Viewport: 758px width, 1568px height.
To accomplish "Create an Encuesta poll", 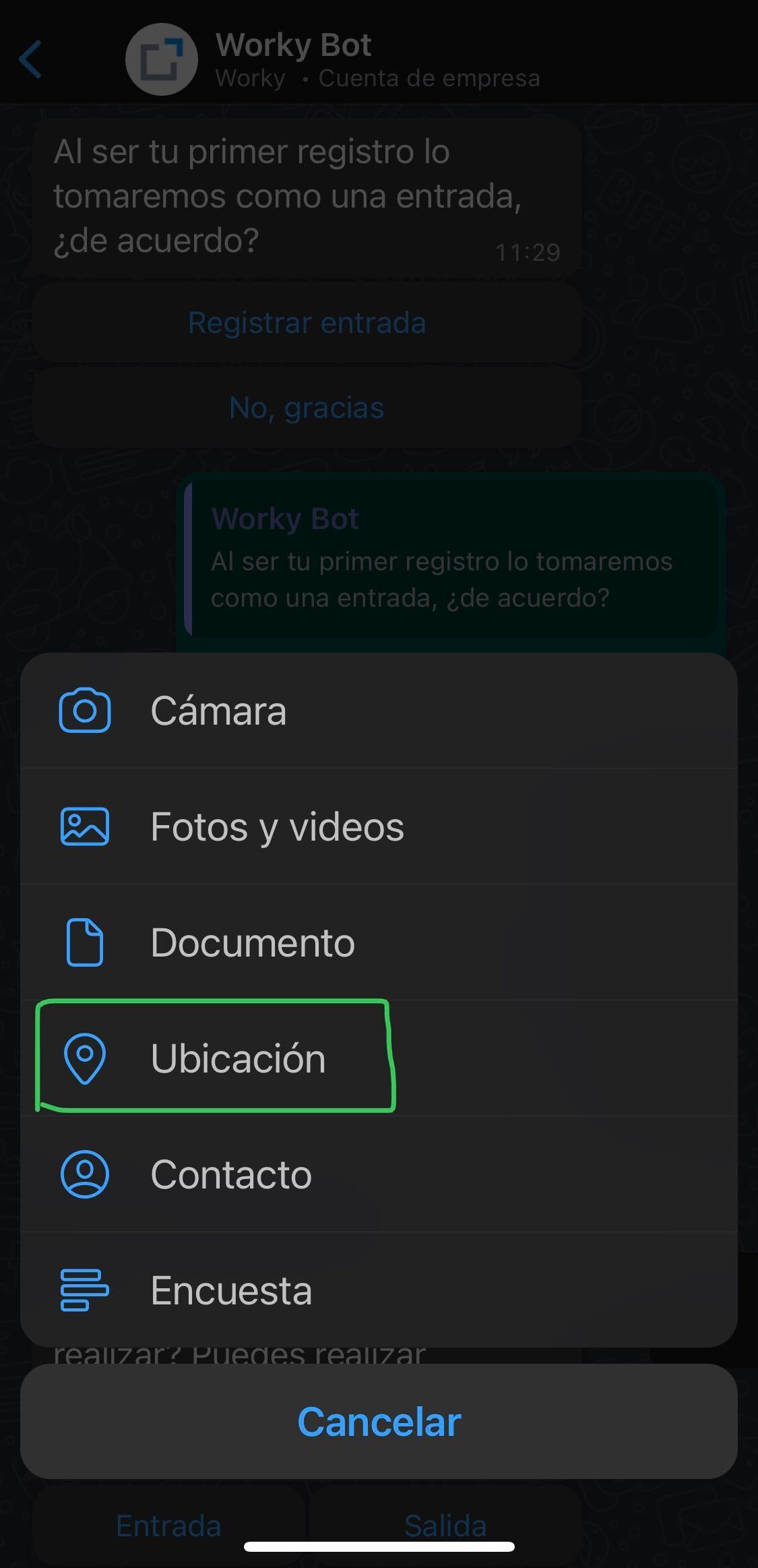I will click(x=379, y=1290).
